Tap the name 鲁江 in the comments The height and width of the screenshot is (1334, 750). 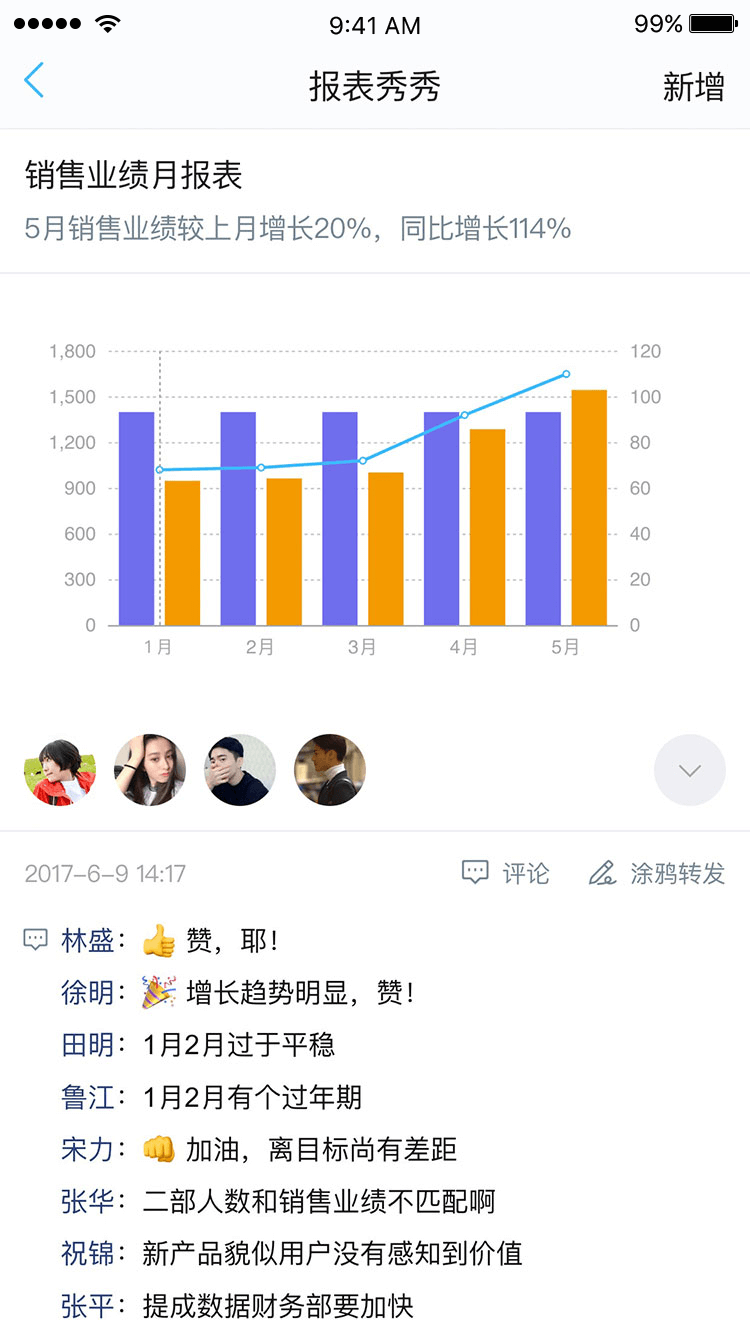(87, 1097)
